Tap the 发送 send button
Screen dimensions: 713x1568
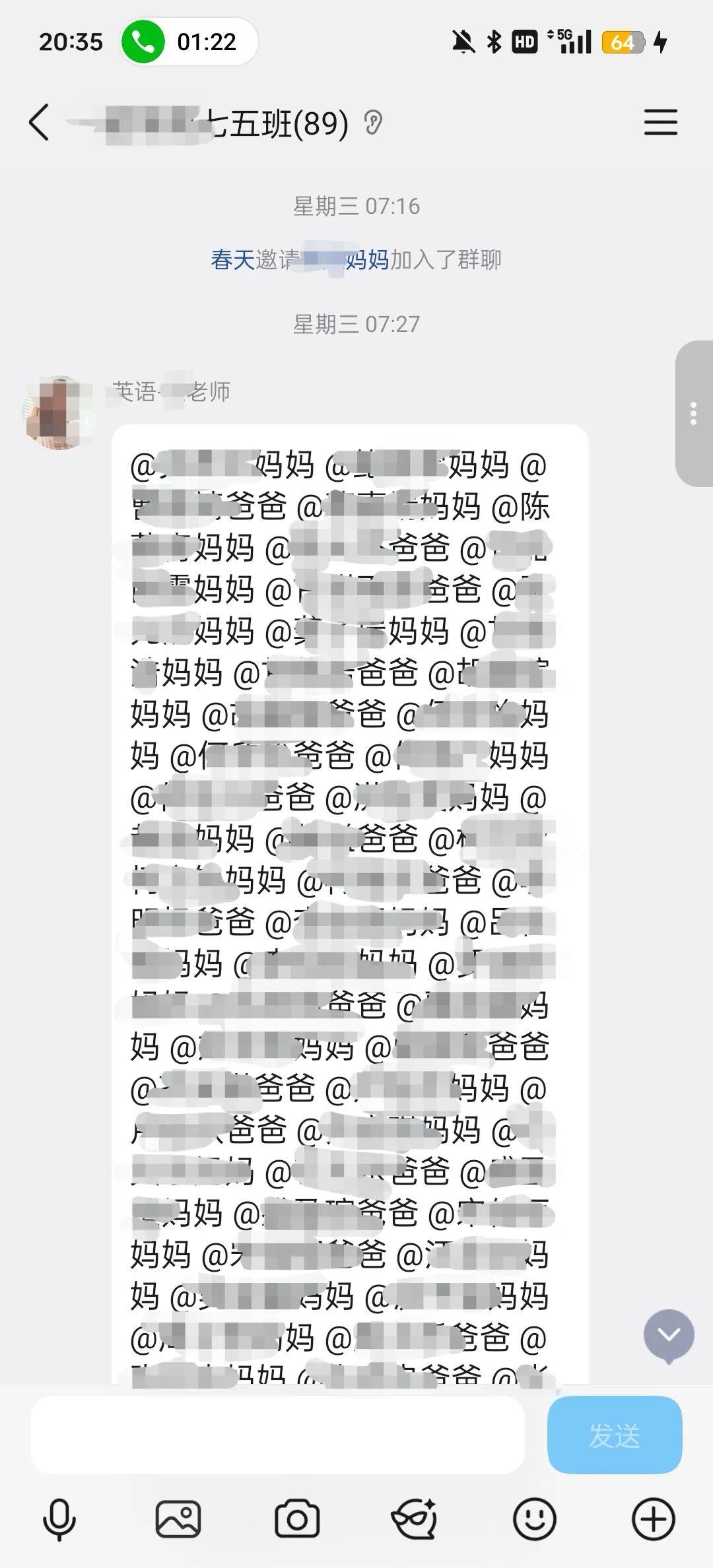click(x=615, y=1435)
